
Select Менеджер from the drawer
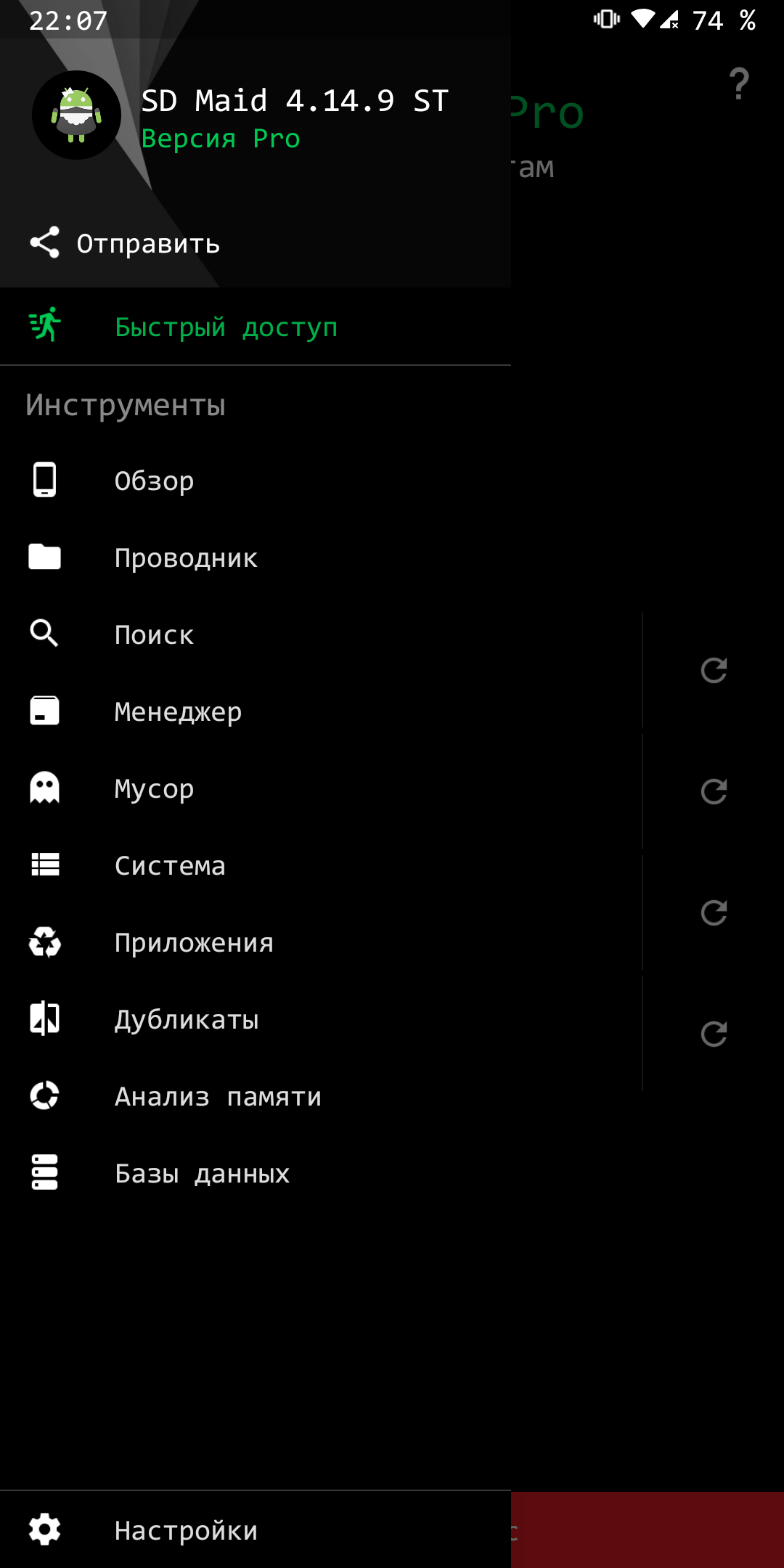point(178,711)
